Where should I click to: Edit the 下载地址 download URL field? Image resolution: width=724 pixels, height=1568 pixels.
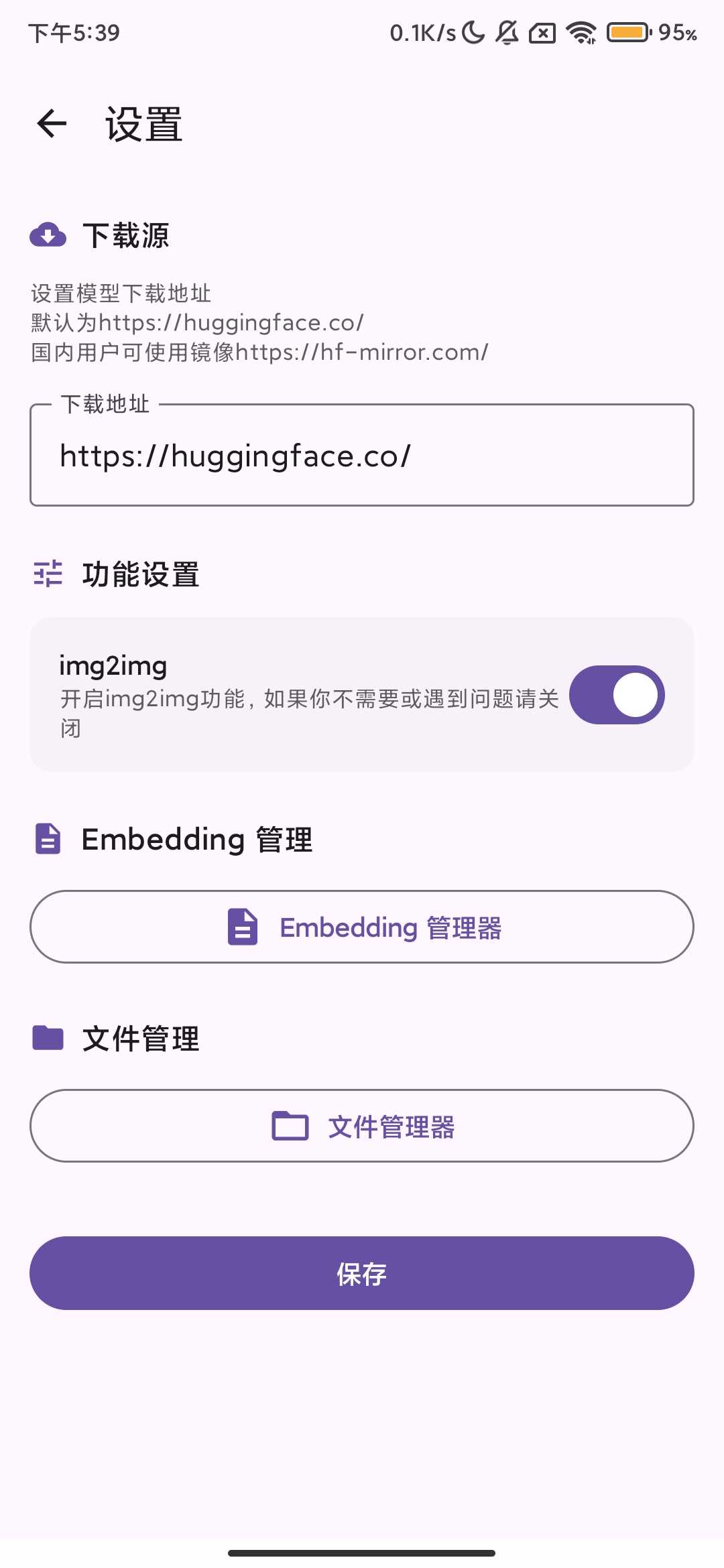(362, 456)
